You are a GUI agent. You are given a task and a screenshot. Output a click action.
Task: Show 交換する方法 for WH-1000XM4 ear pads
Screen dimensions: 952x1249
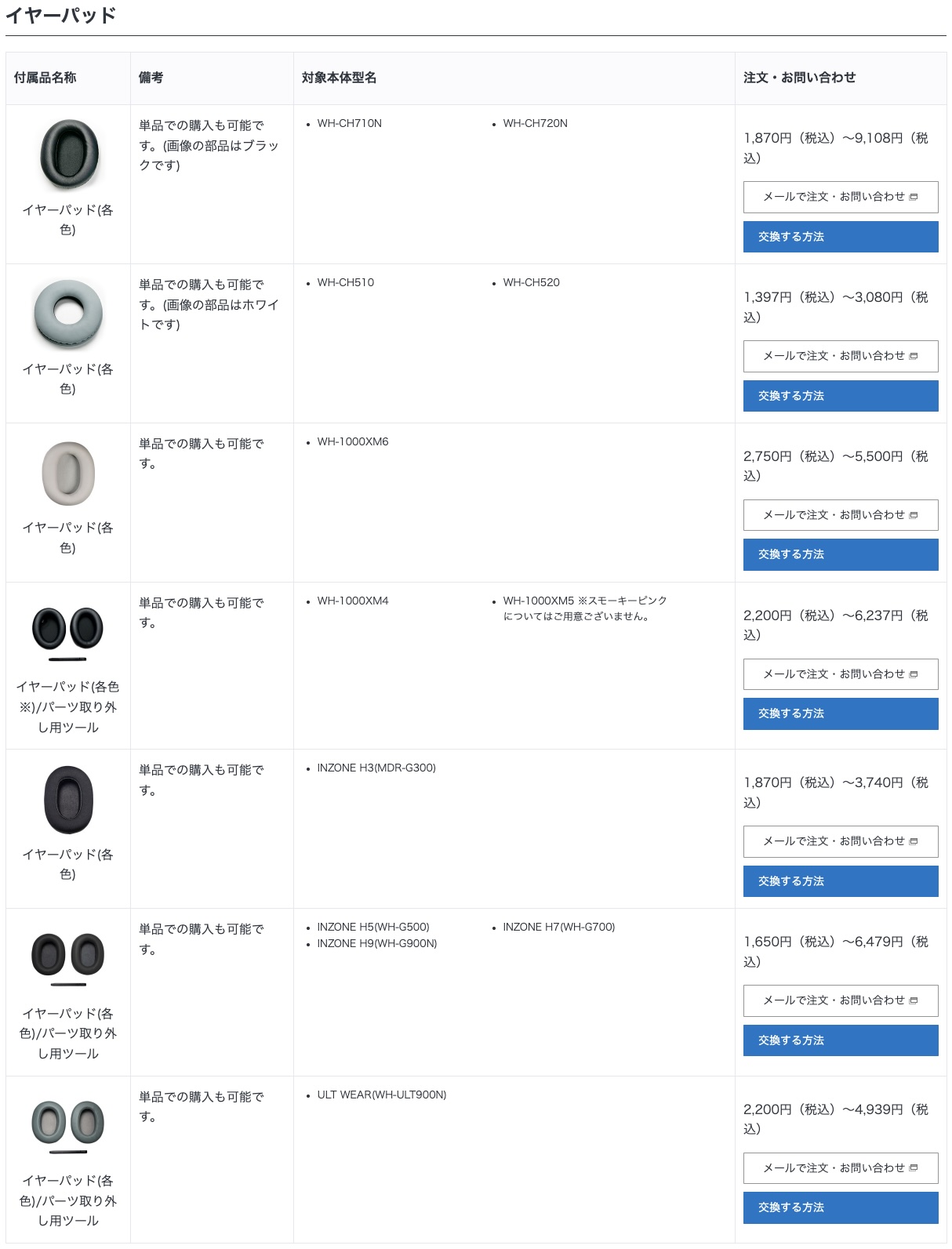pos(840,713)
